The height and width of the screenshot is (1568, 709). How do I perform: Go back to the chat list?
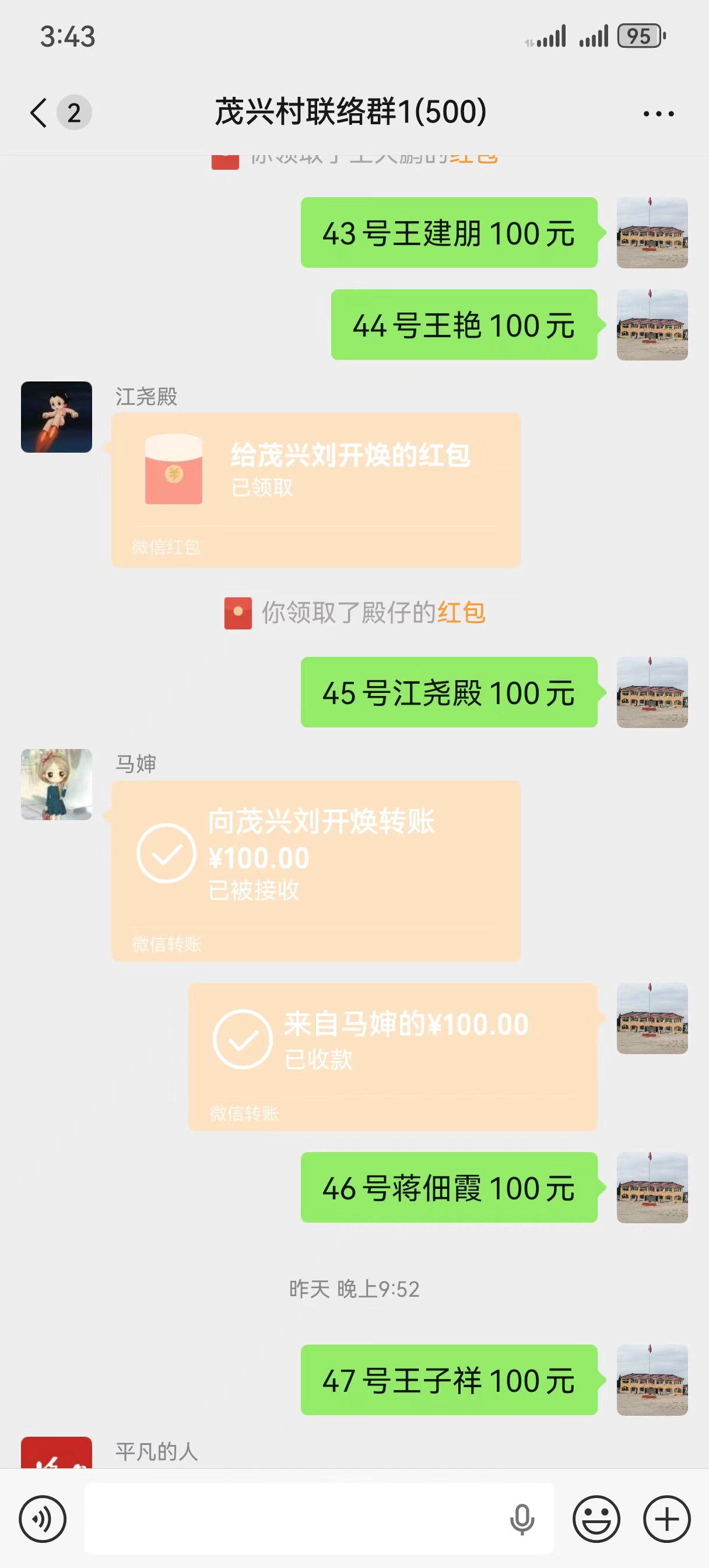pos(40,113)
